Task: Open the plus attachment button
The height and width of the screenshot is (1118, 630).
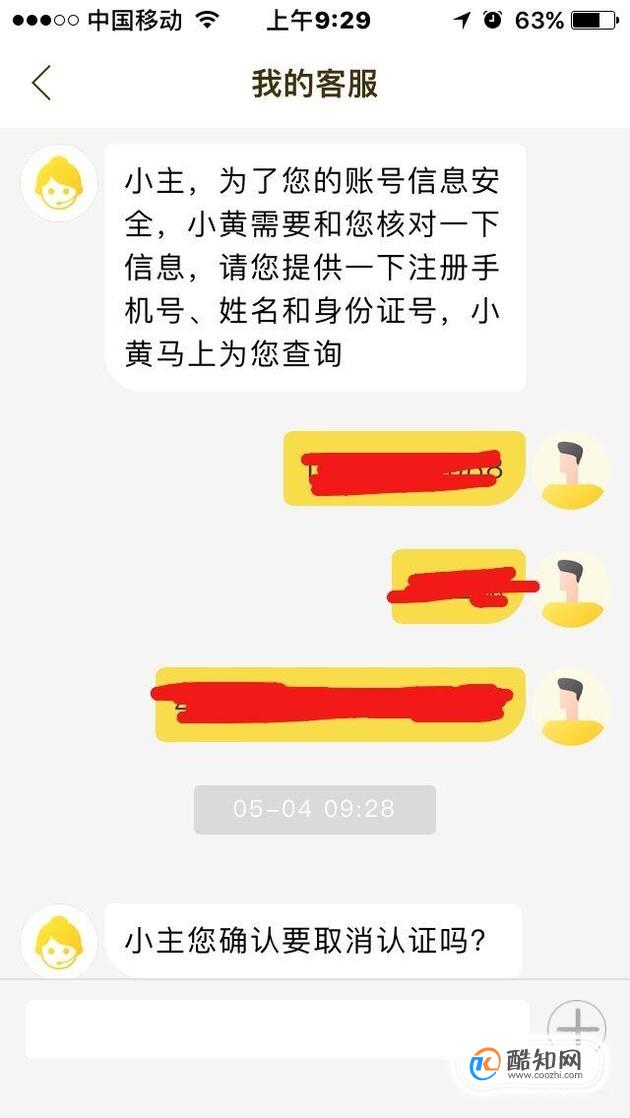Action: pyautogui.click(x=577, y=1028)
